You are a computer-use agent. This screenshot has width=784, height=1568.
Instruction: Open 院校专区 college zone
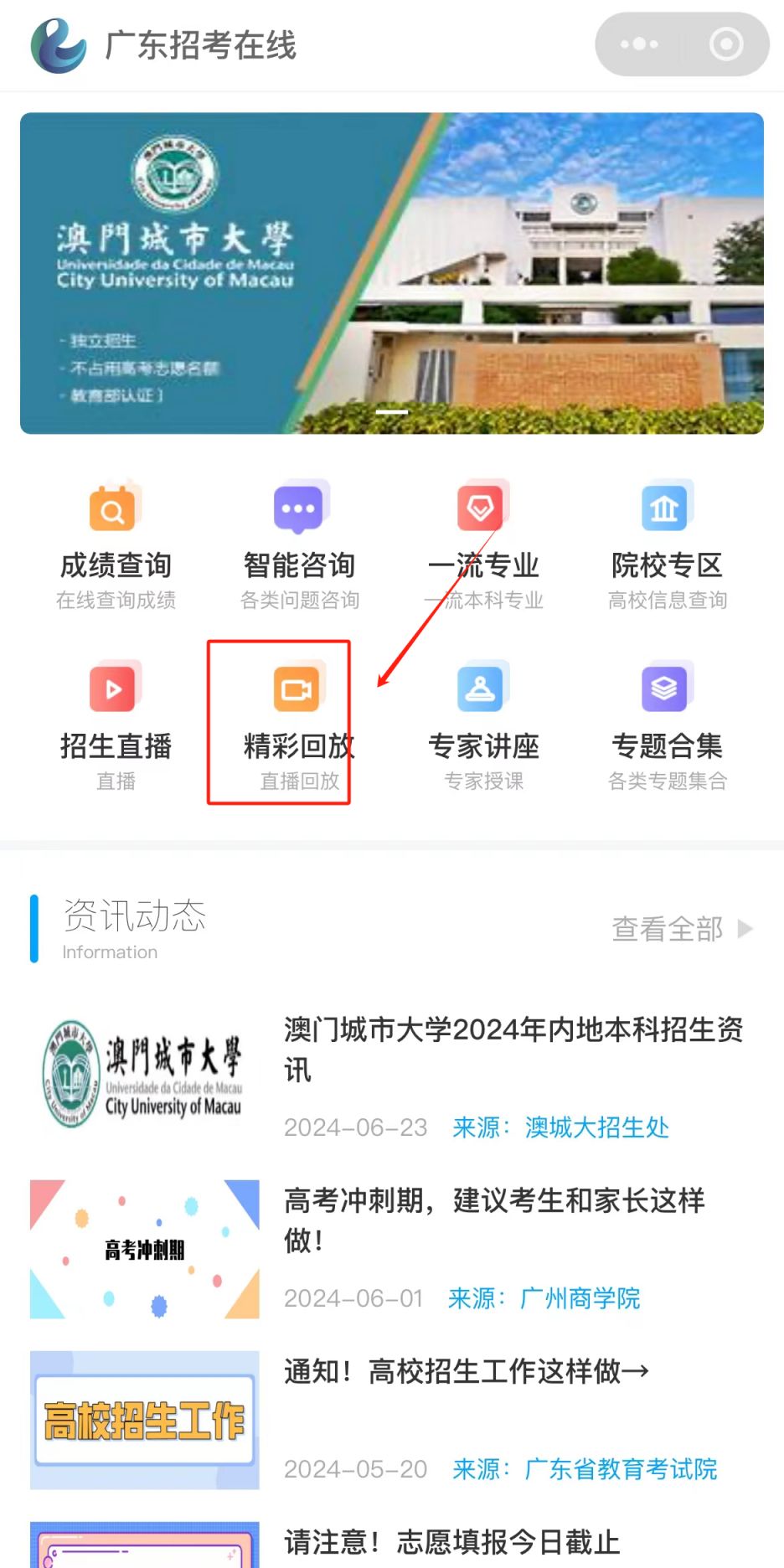pos(668,546)
